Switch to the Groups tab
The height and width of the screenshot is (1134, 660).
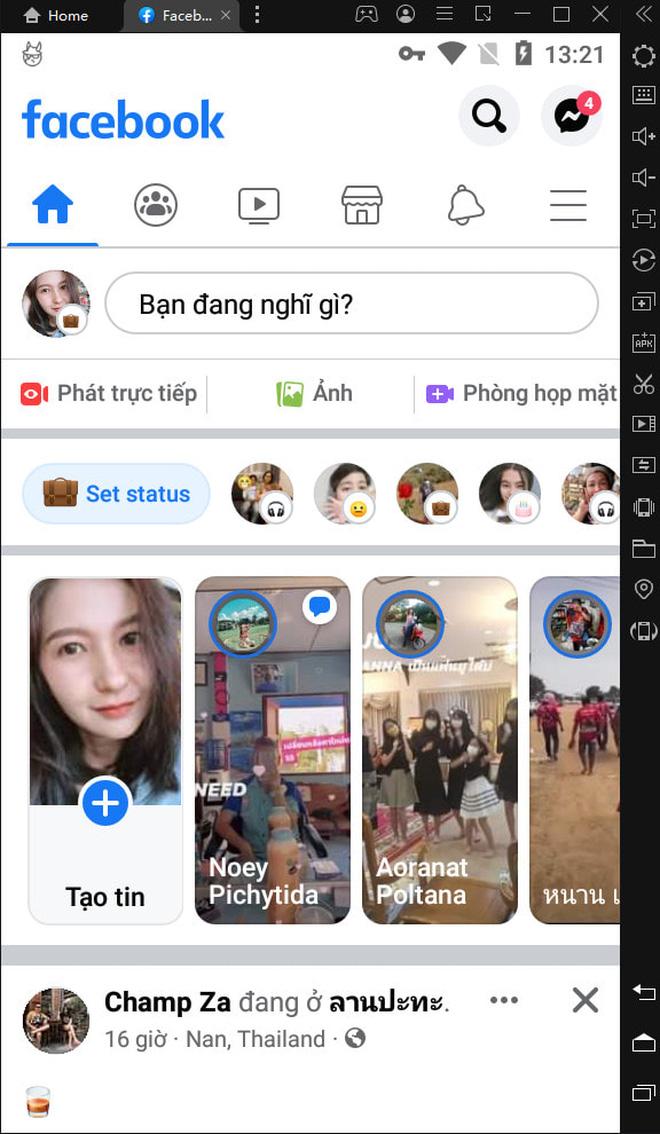click(x=155, y=206)
